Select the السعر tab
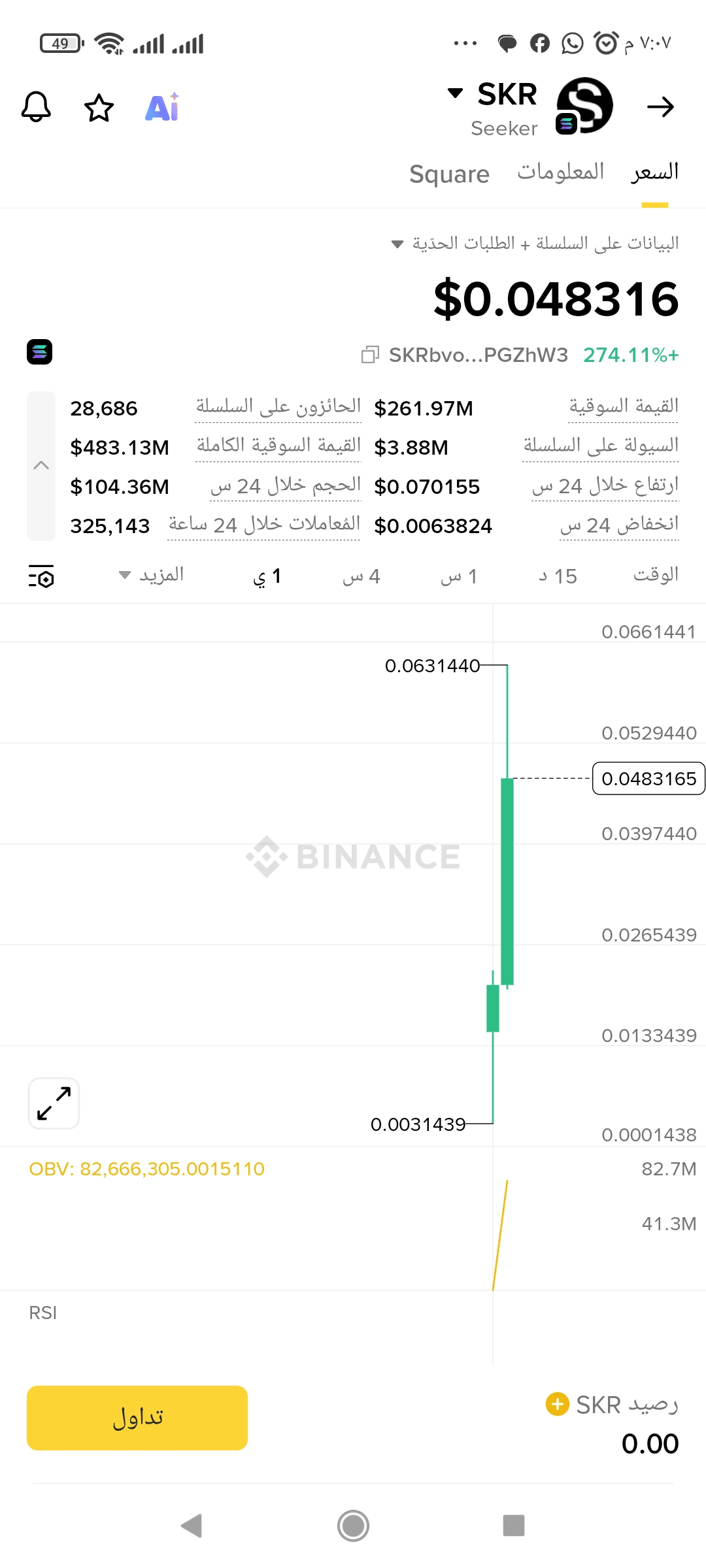The height and width of the screenshot is (1568, 706). tap(654, 172)
